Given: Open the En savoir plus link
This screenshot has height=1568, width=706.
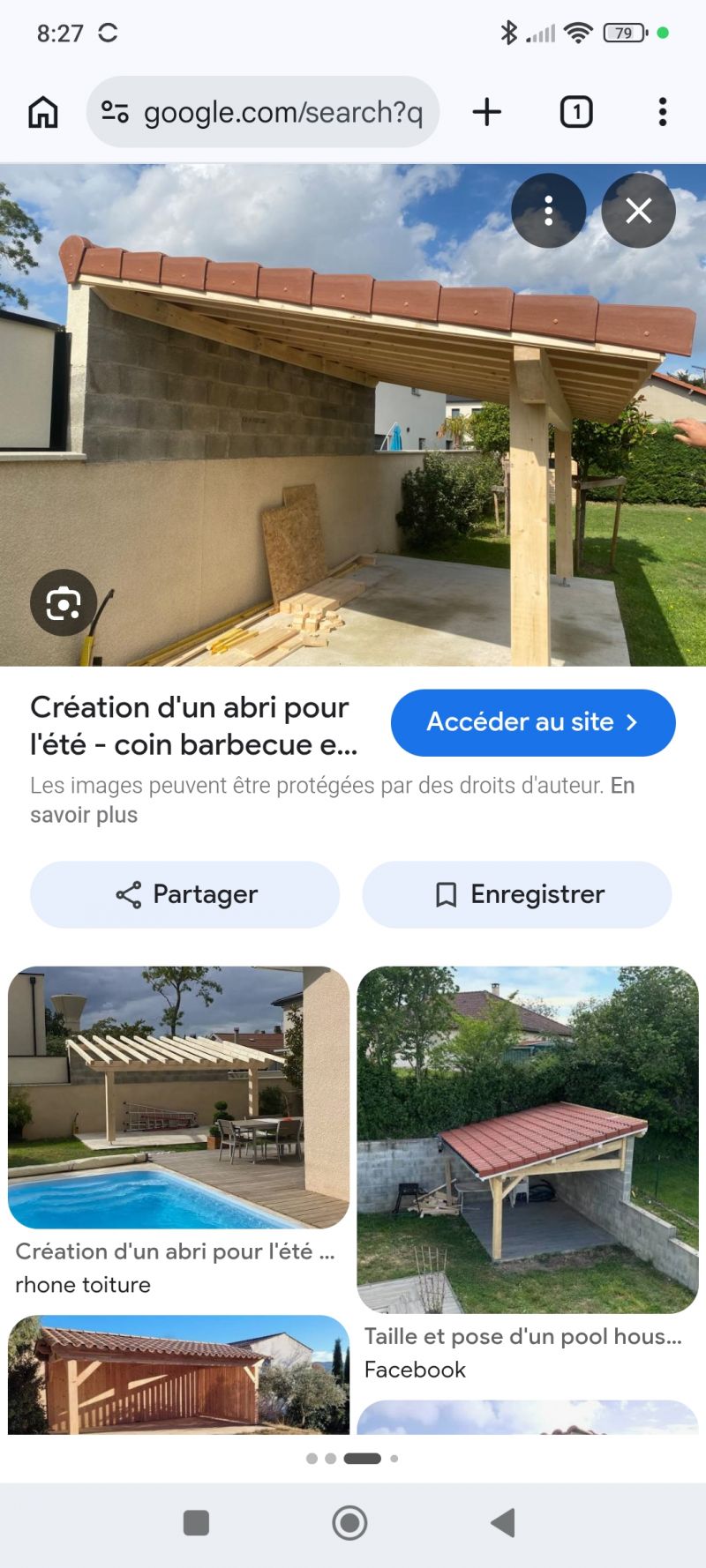Looking at the screenshot, I should [x=333, y=800].
